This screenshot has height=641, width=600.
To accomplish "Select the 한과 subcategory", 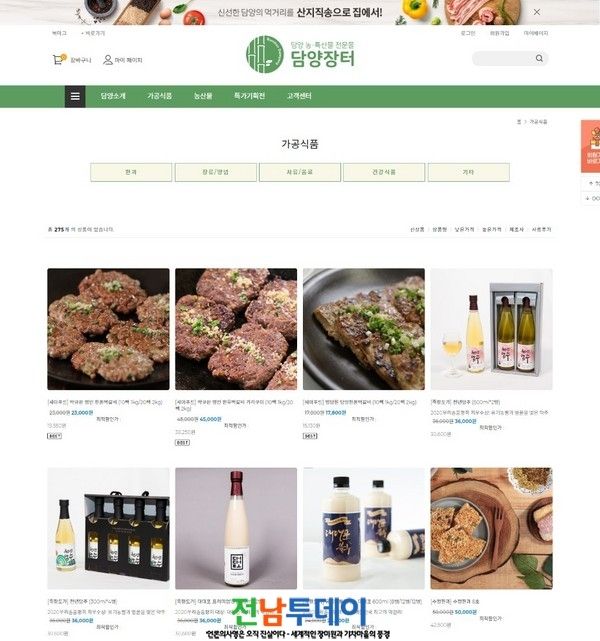I will coord(131,172).
